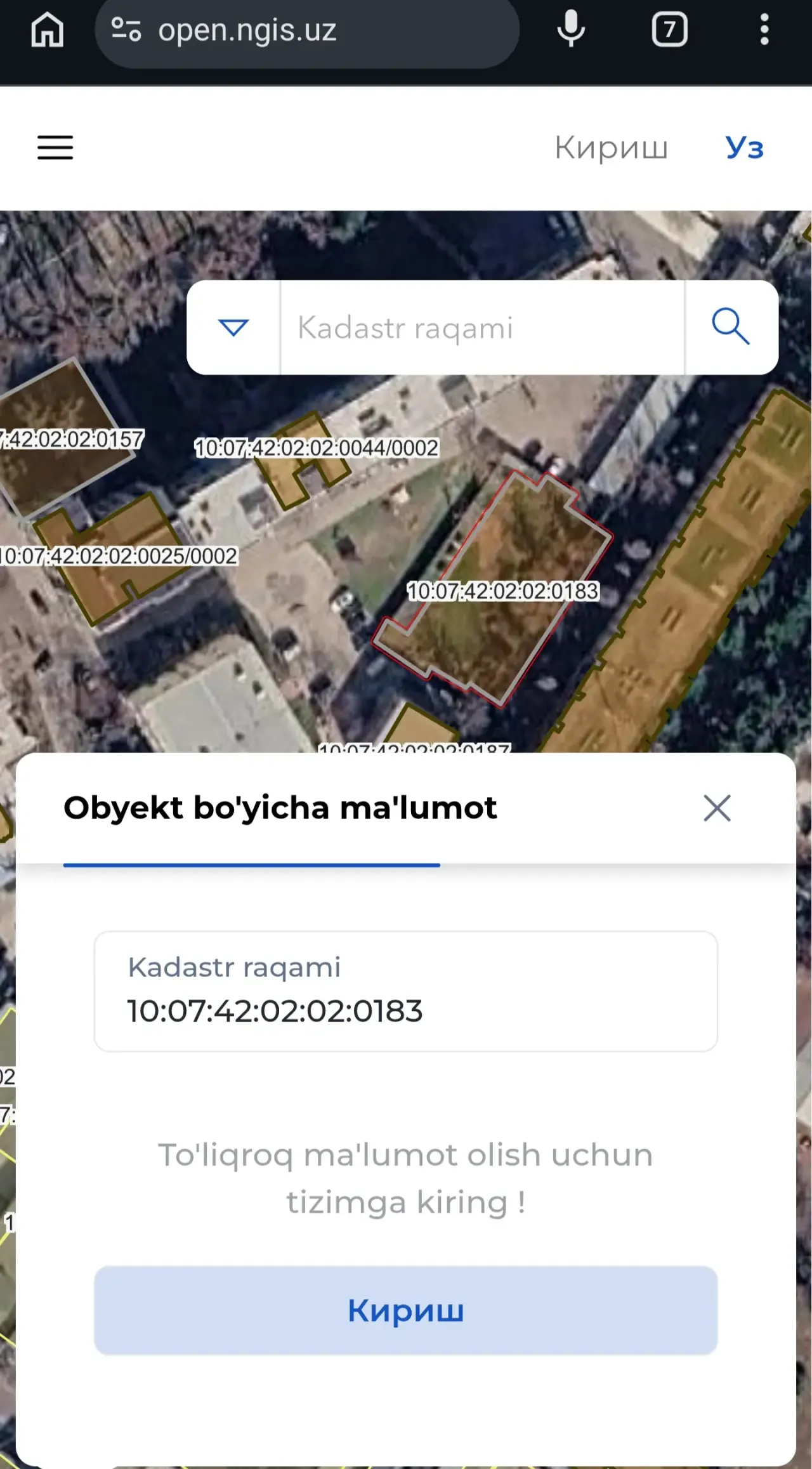Start voice search with the microphone
This screenshot has width=812, height=1469.
(571, 29)
